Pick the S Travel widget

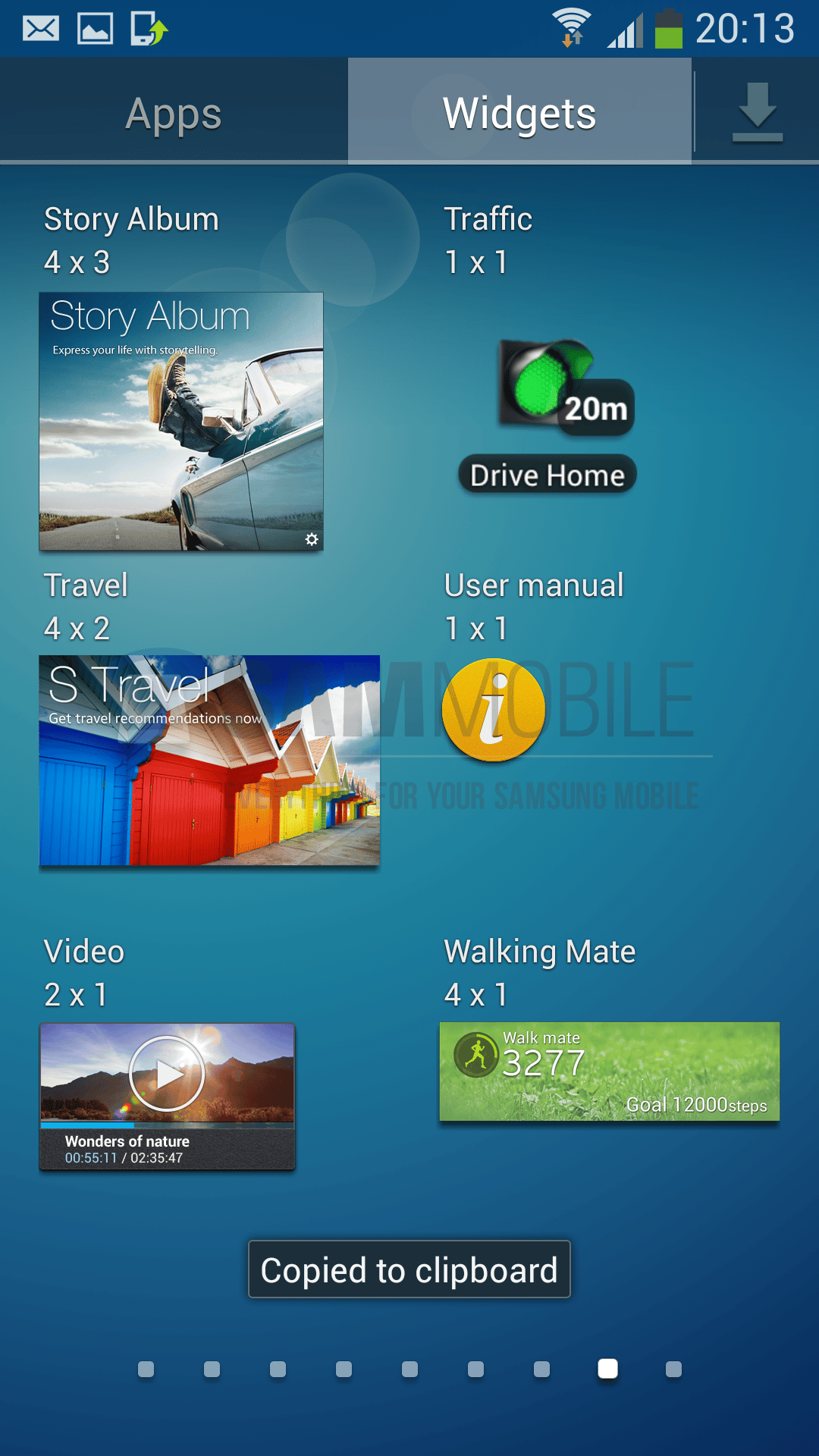click(209, 760)
